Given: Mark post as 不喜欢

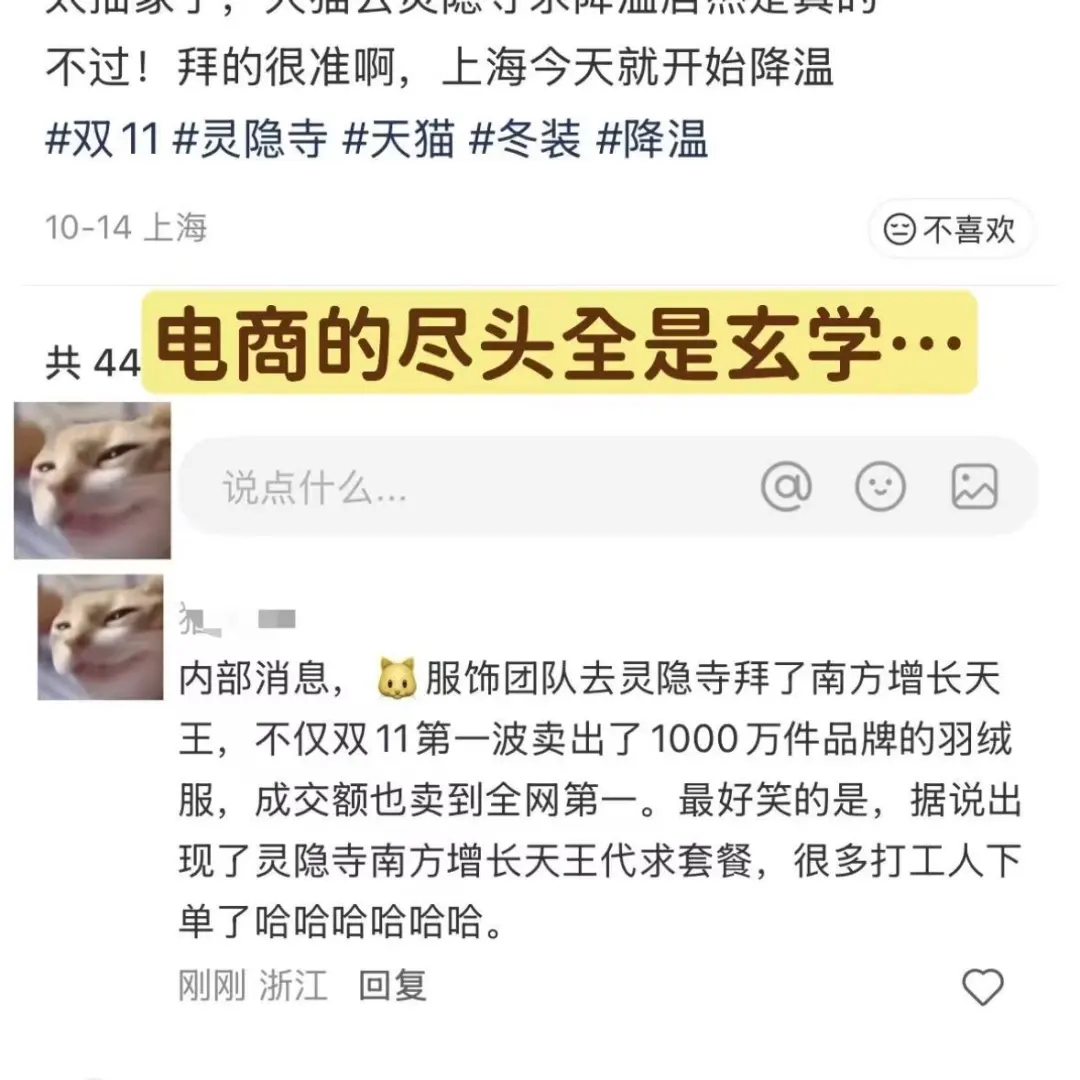Looking at the screenshot, I should [x=950, y=231].
